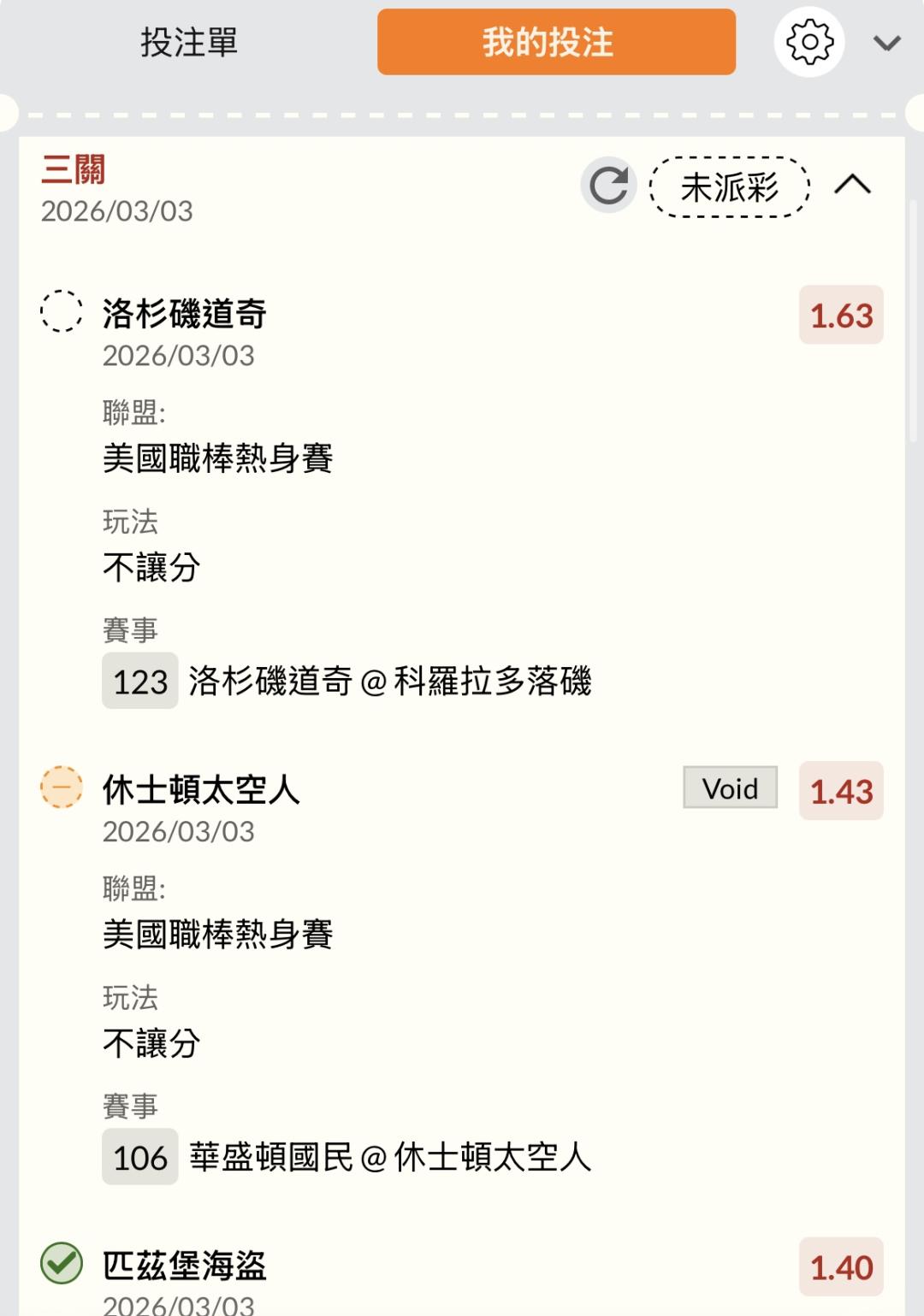Refresh the 三關 bet status
The image size is (924, 1316).
608,185
